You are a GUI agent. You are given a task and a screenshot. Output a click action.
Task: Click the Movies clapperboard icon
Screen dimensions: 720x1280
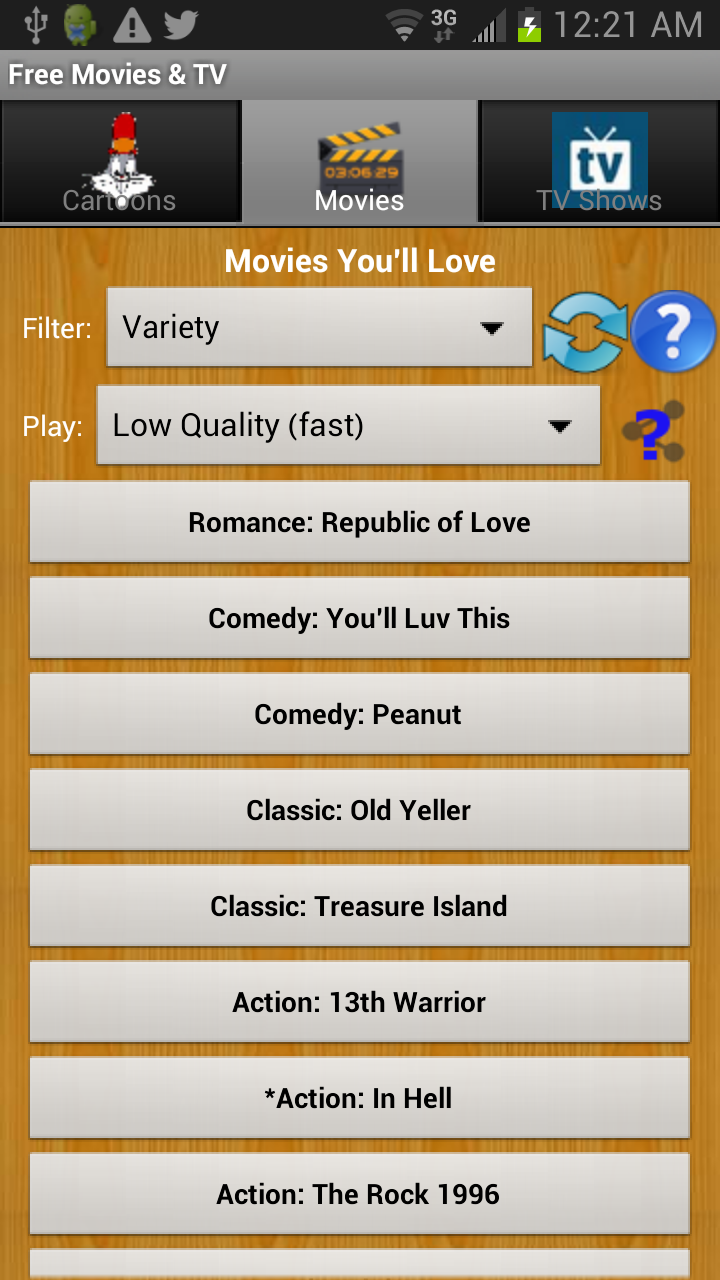pos(360,150)
